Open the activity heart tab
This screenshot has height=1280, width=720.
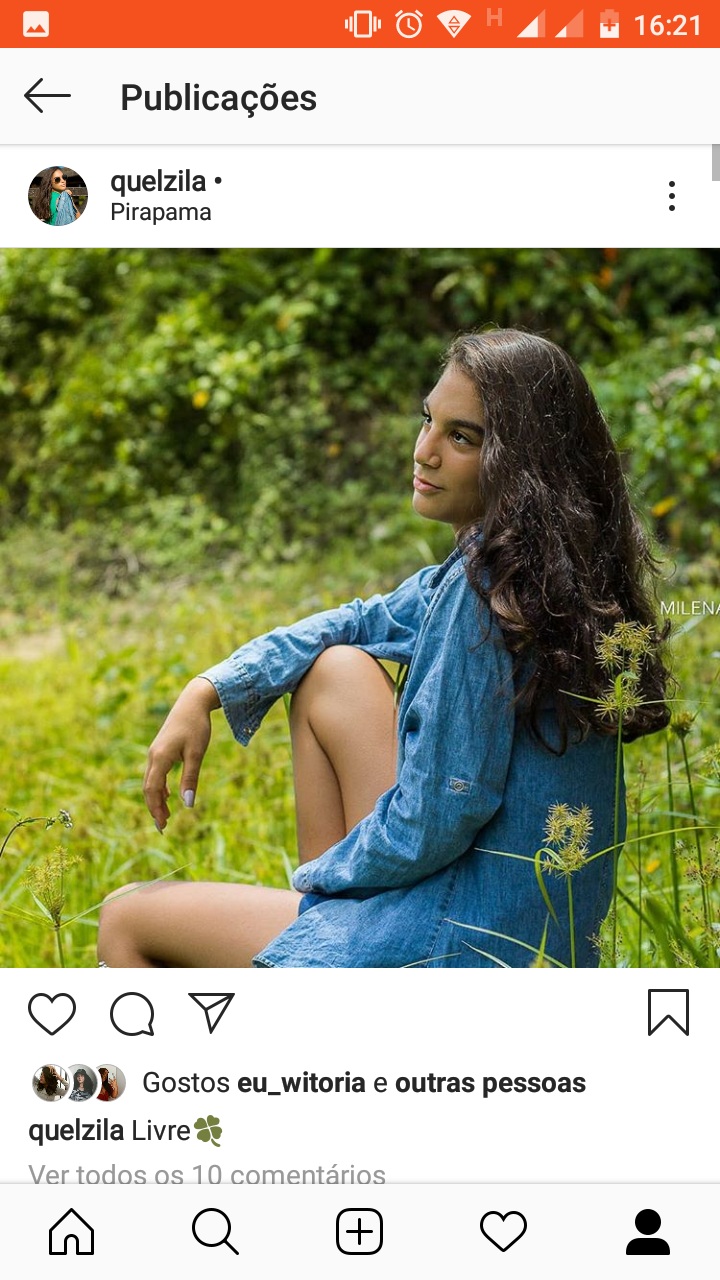[x=503, y=1232]
